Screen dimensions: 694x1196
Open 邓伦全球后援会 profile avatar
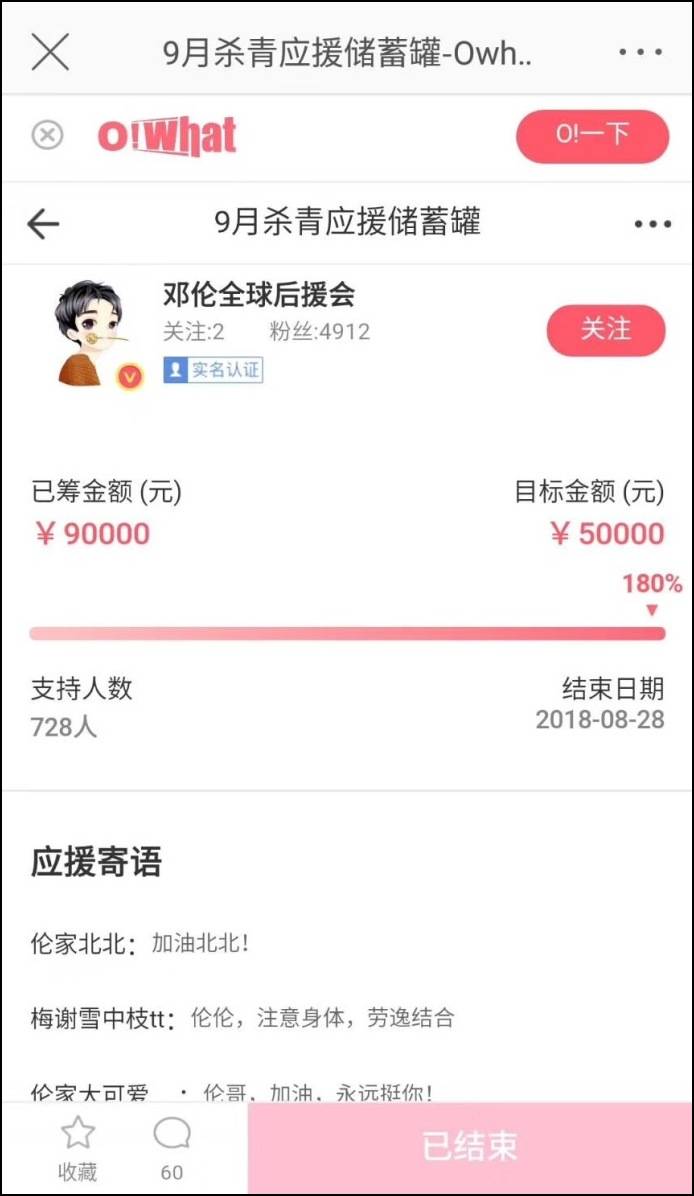[x=95, y=333]
